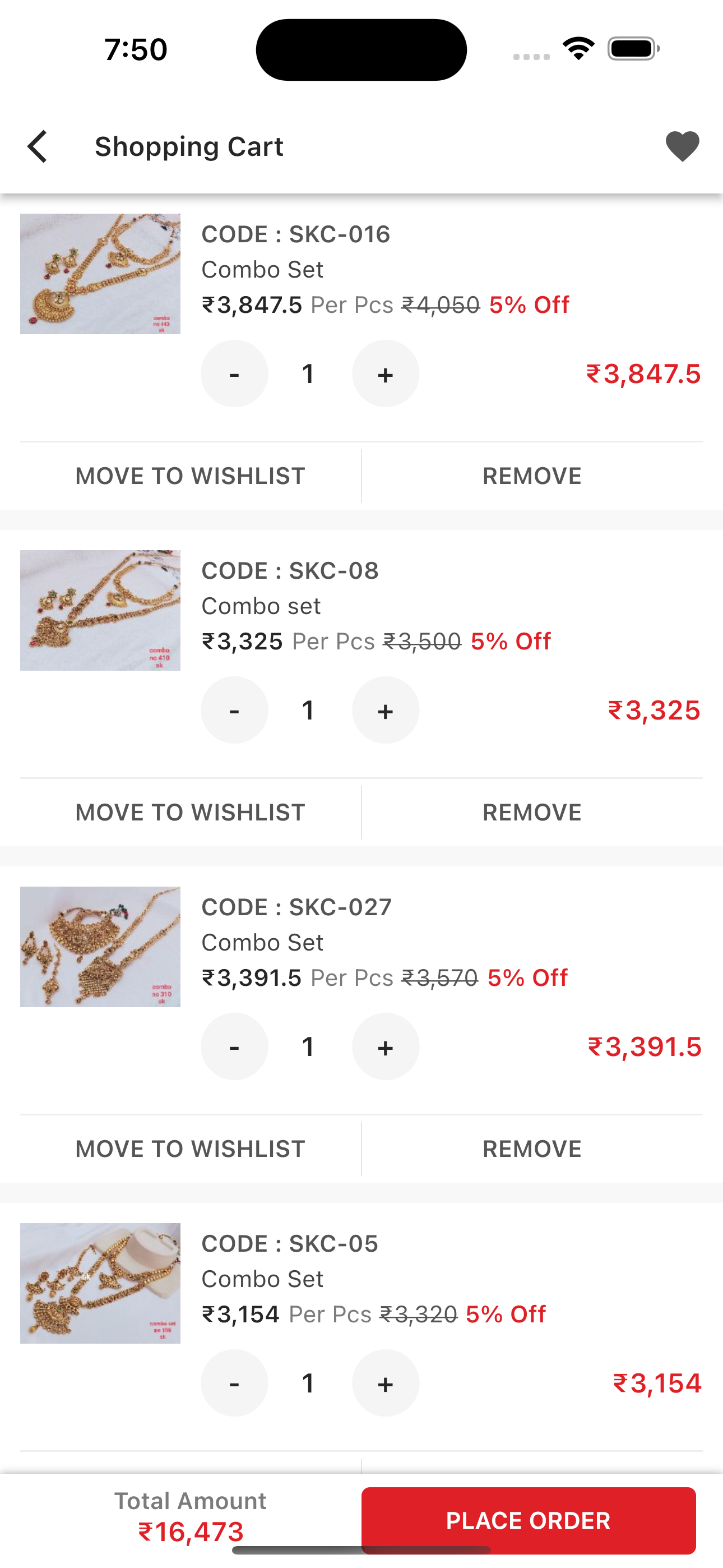Decrease SKC-08 quantity using minus control
Viewport: 723px width, 1568px height.
(234, 710)
